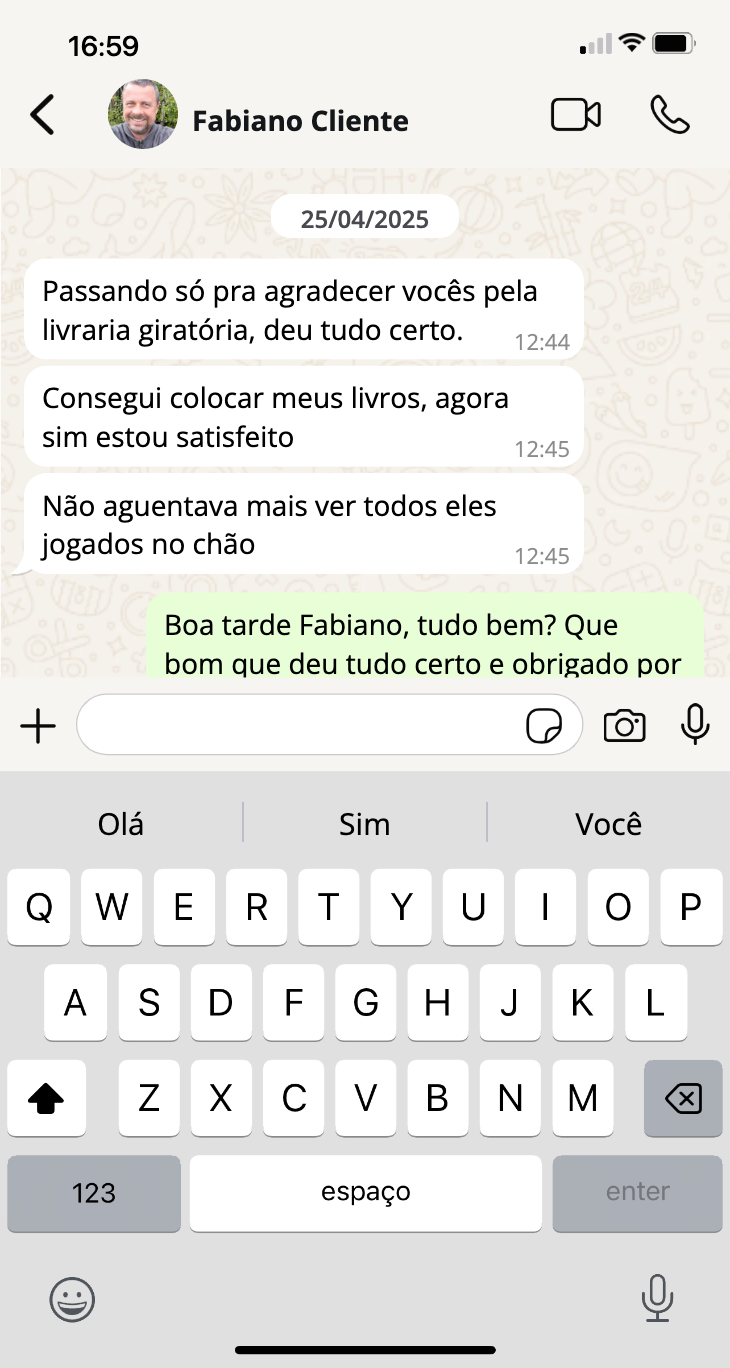
Task: Tap the espaço key
Action: [x=365, y=1193]
